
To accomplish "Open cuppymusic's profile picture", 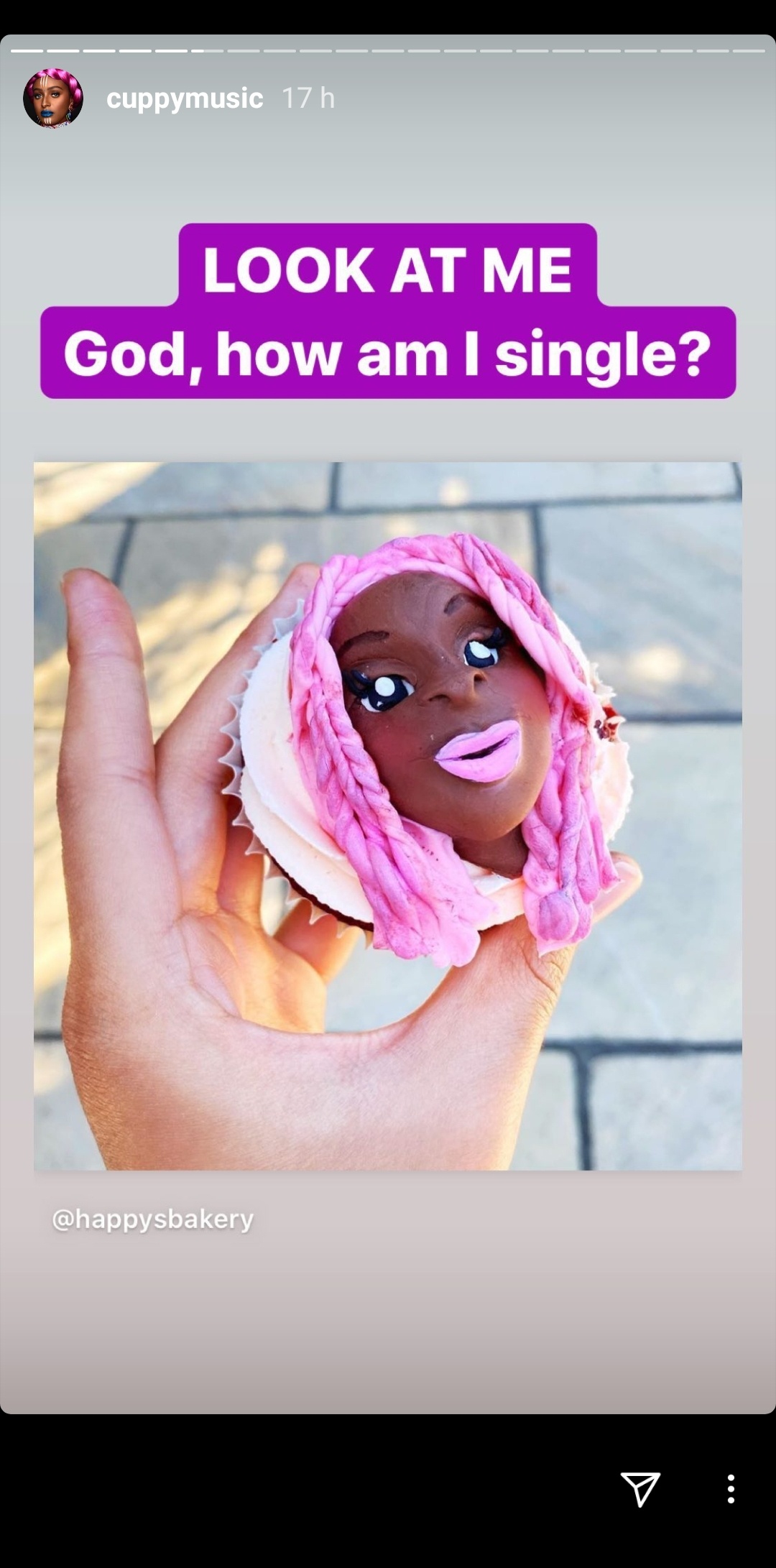I will (53, 98).
